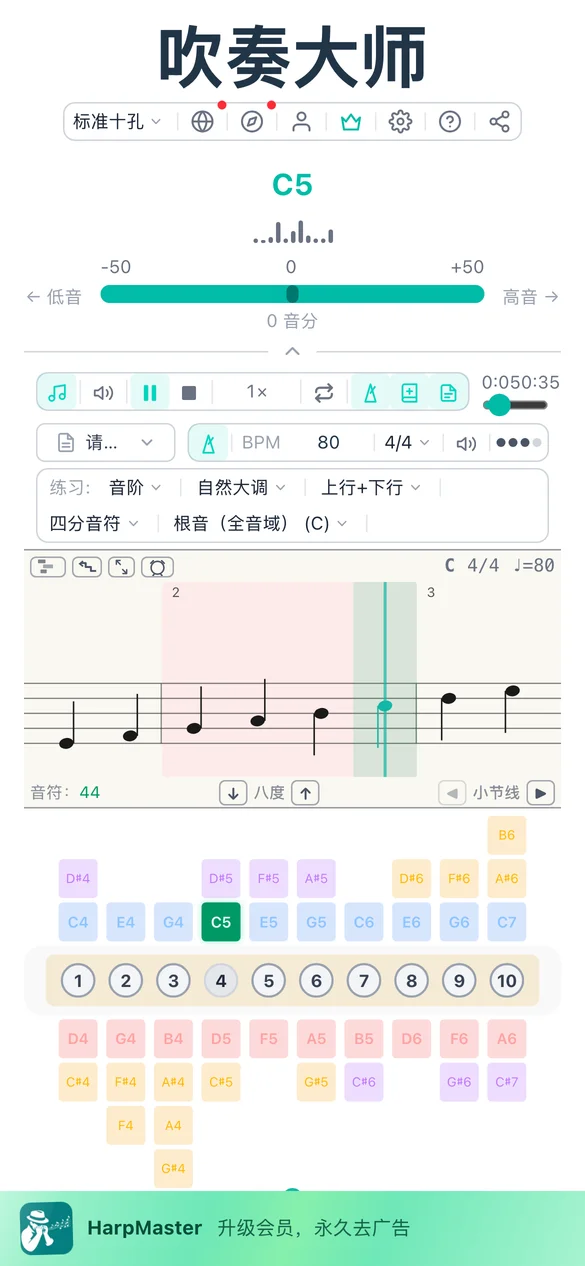The height and width of the screenshot is (1266, 585).
Task: Stop the playback
Action: pos(189,393)
